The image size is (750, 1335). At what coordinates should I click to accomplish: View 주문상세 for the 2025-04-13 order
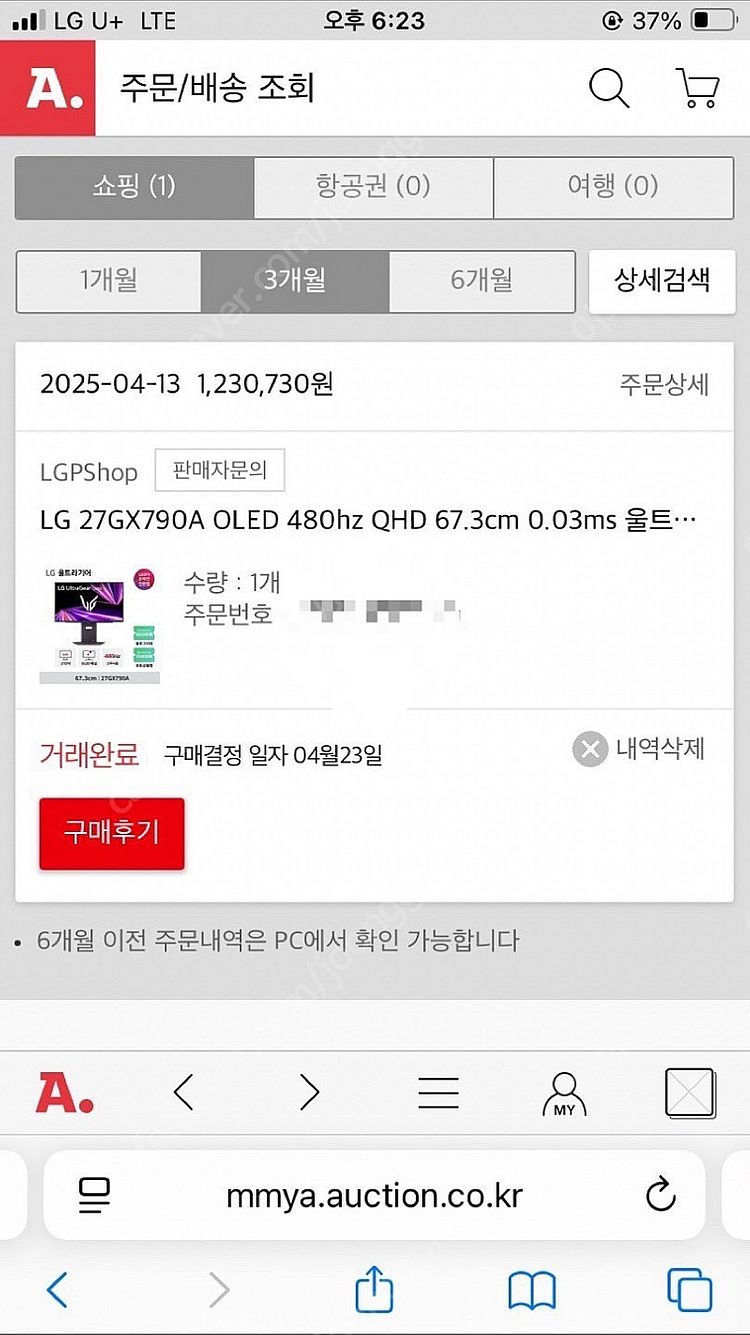(x=664, y=385)
